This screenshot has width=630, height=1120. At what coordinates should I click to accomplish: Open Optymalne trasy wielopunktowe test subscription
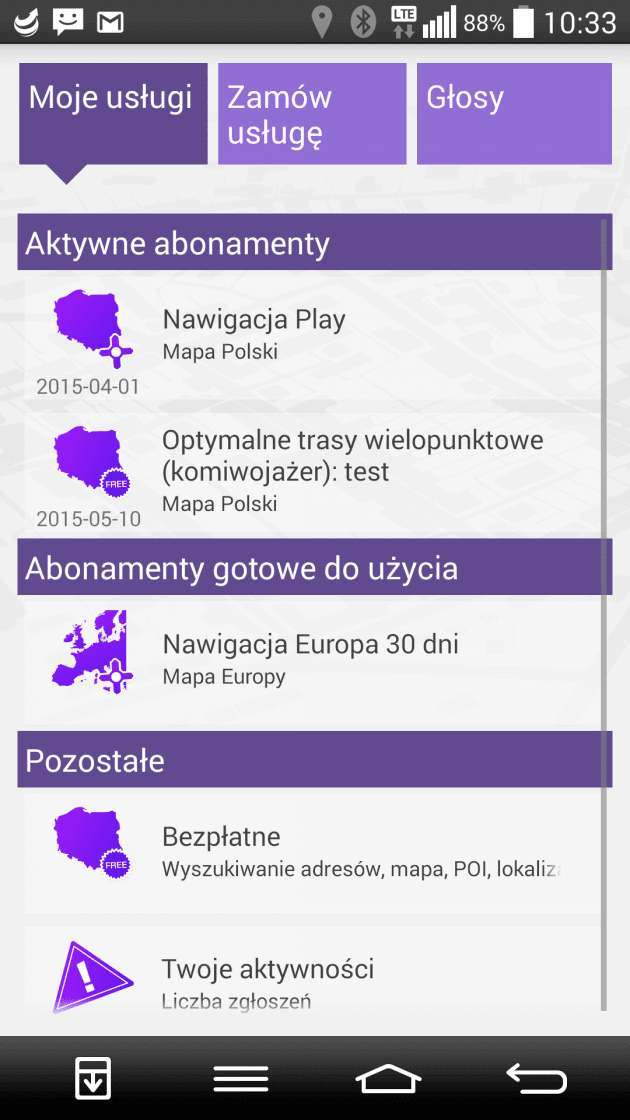pos(313,474)
